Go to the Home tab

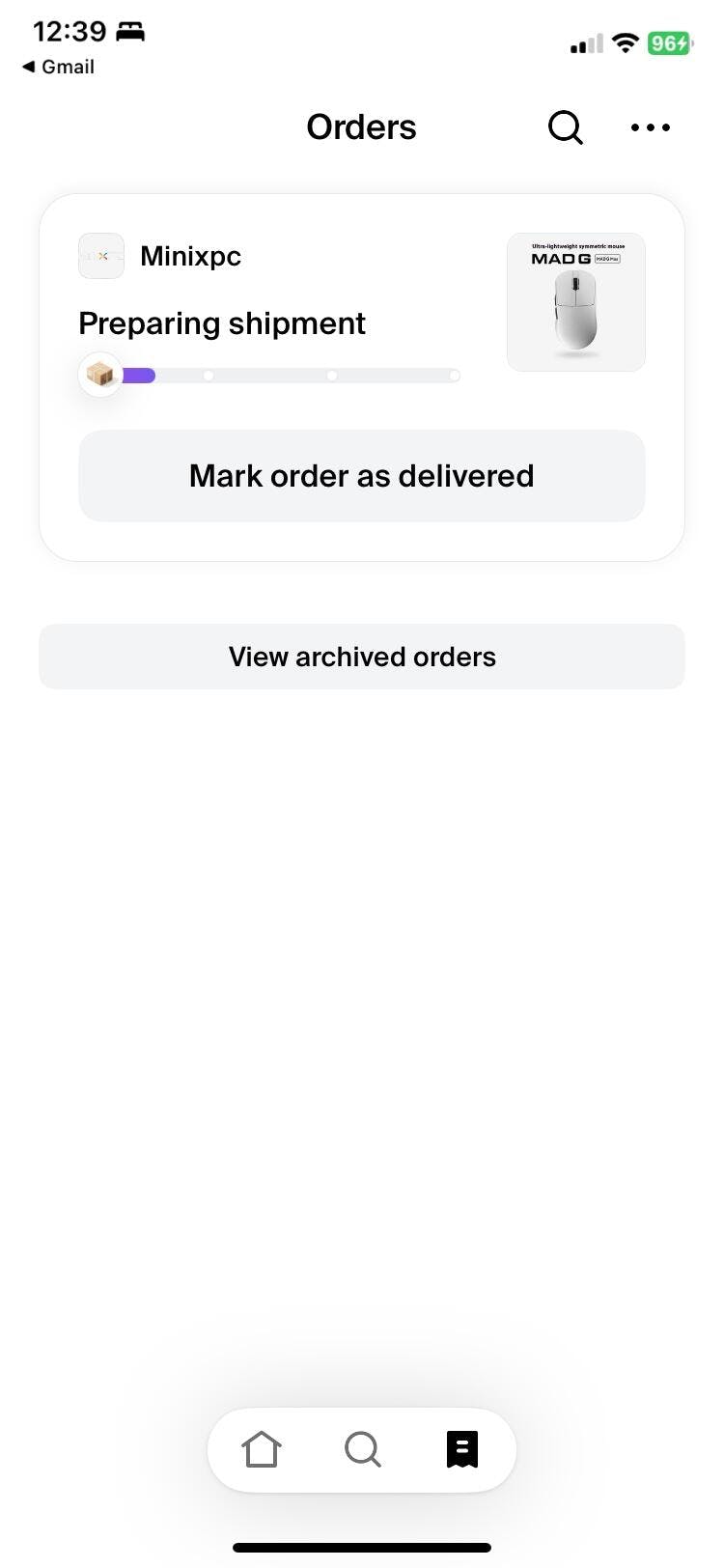262,1449
